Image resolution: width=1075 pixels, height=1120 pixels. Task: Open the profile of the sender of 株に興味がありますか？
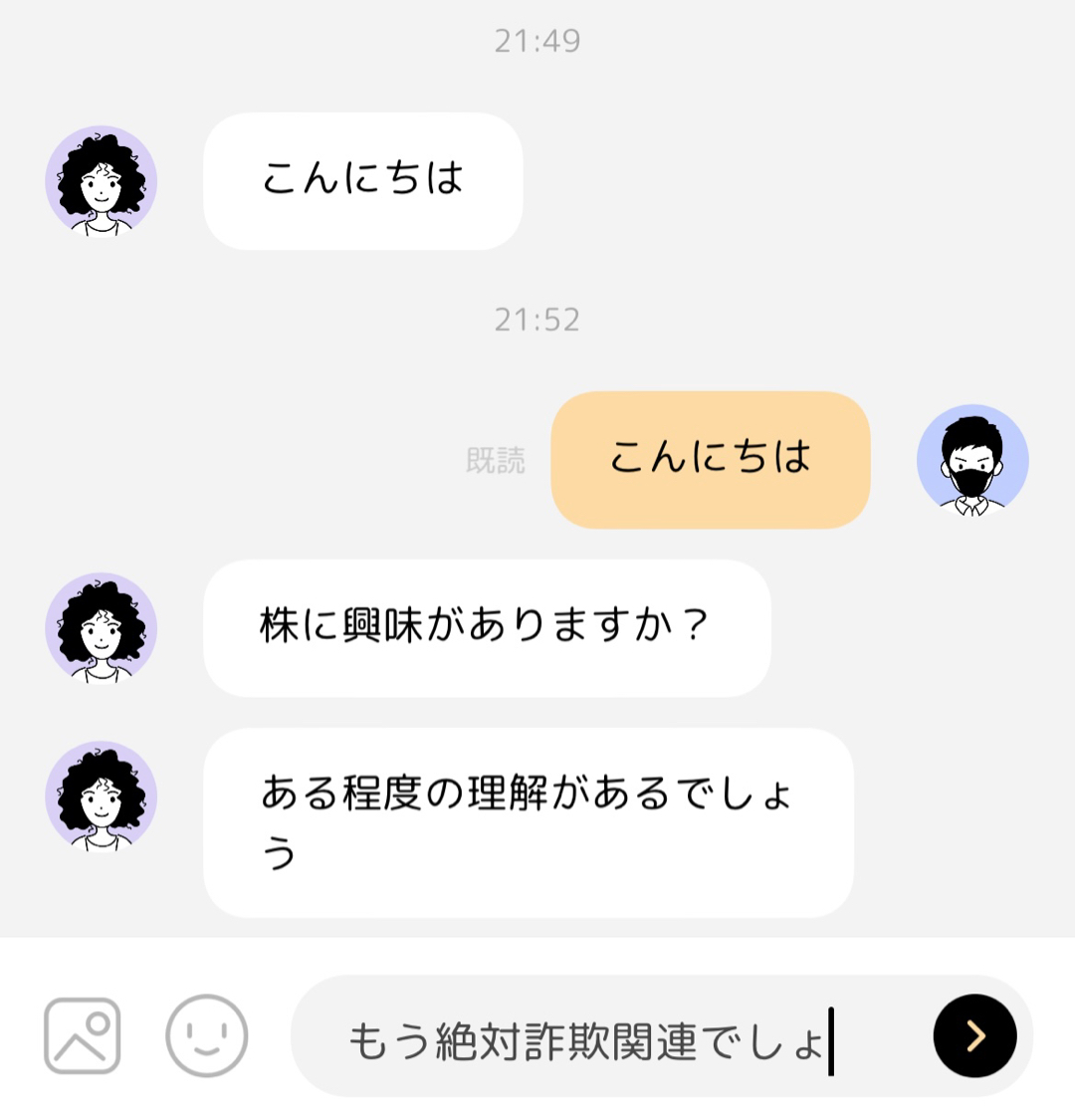pos(102,628)
